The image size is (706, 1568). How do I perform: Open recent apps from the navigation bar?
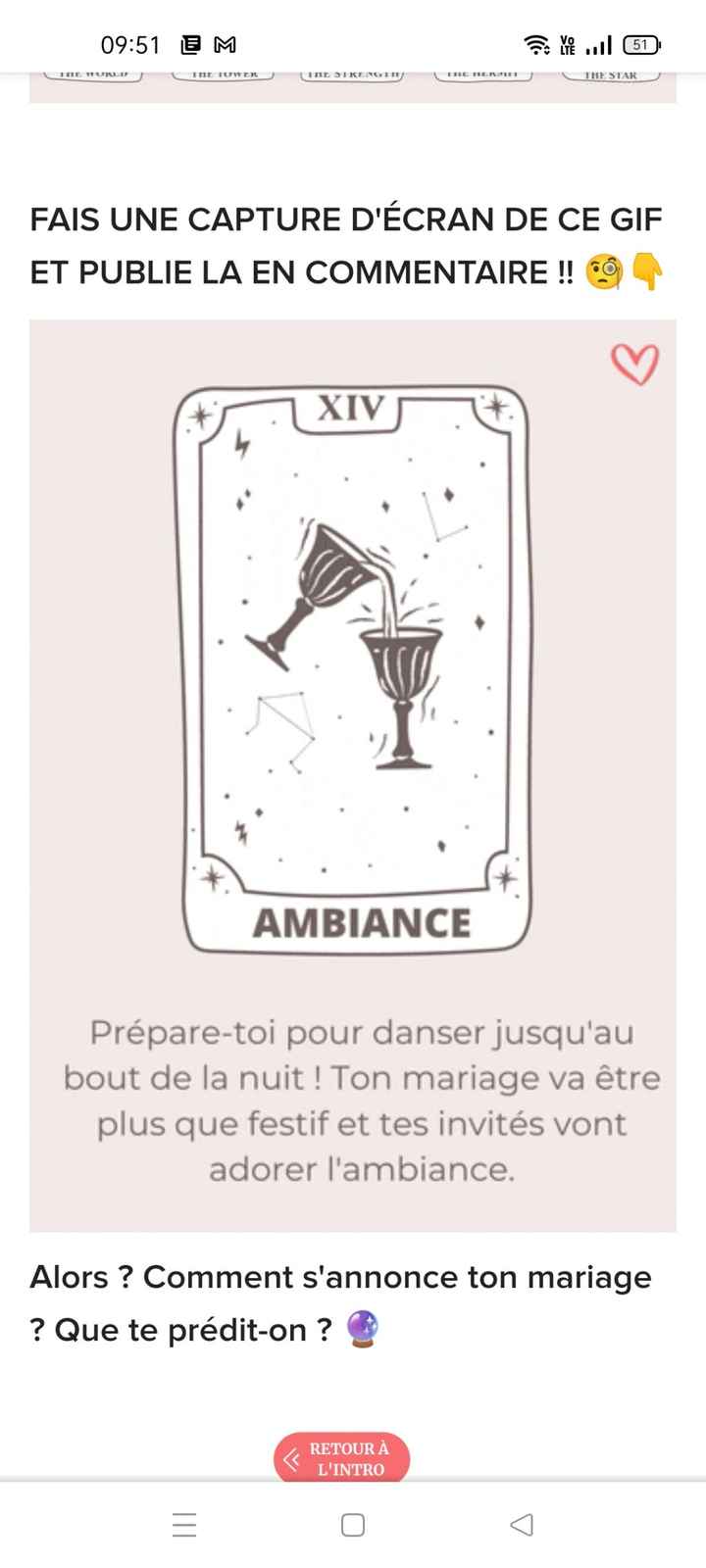184,1525
